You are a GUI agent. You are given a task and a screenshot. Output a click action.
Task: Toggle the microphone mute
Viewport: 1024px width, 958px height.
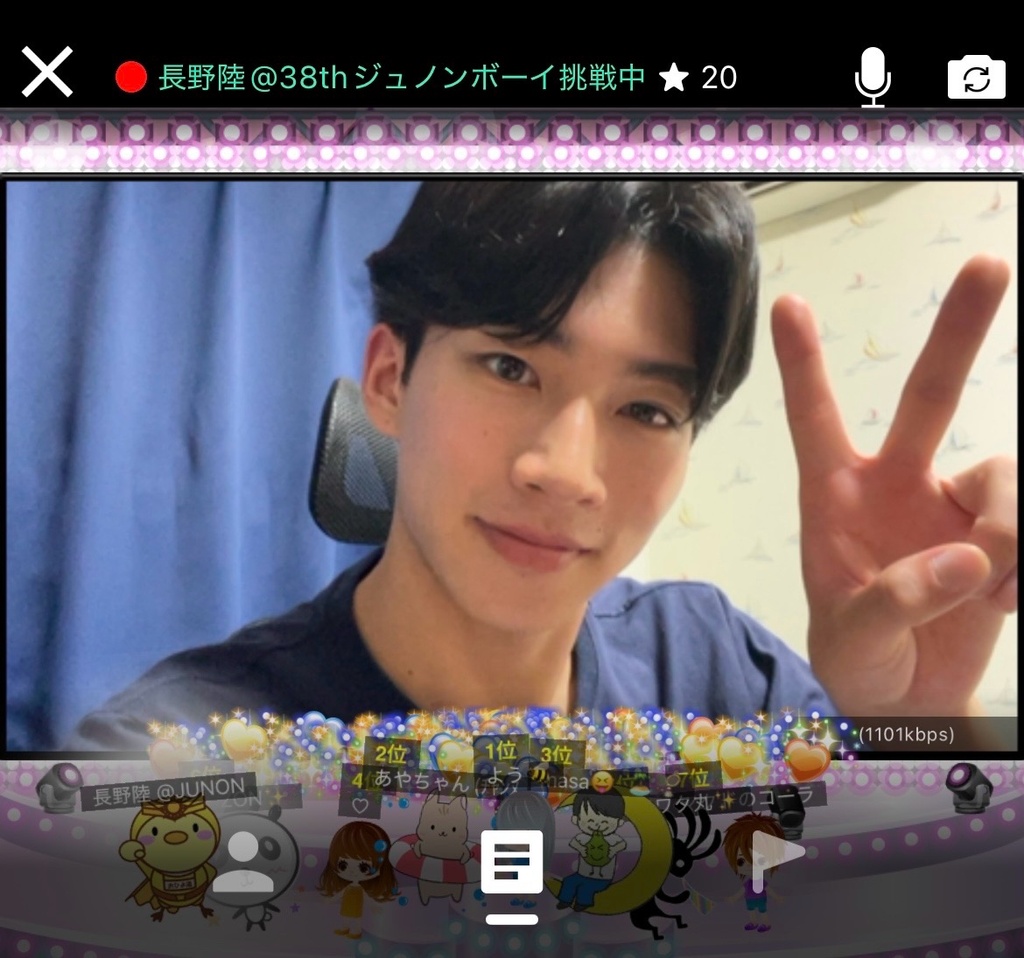(872, 76)
